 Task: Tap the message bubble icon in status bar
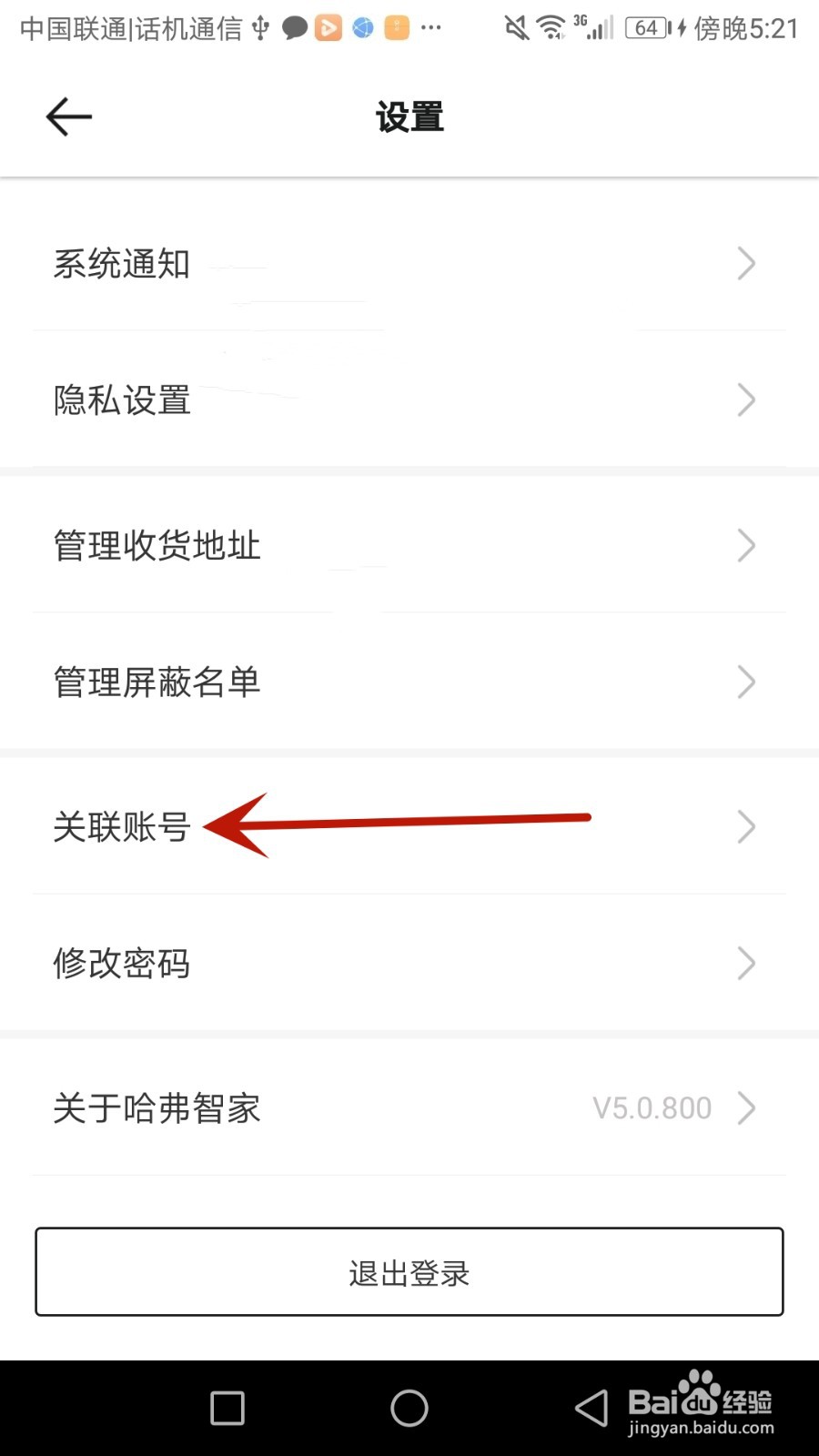tap(294, 27)
